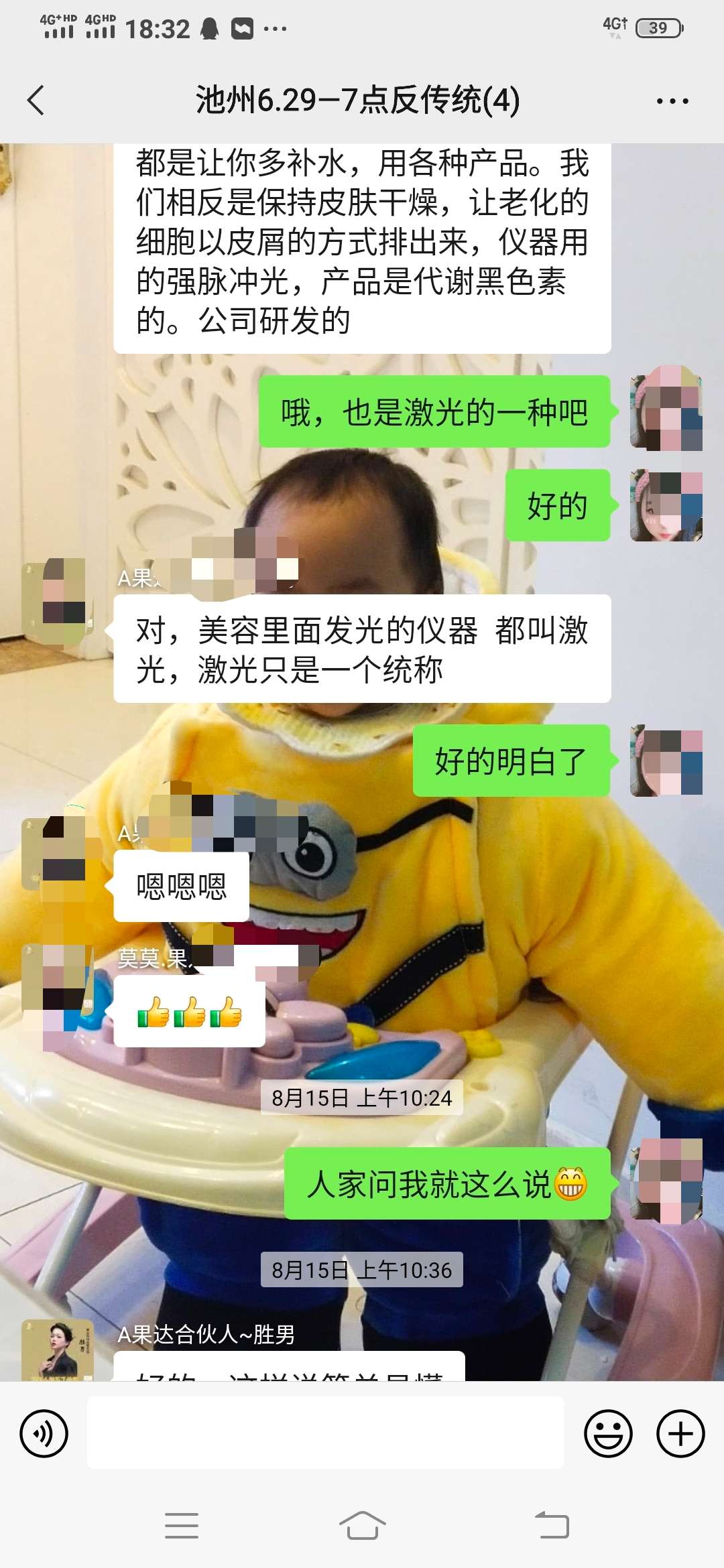The image size is (724, 1568).
Task: Tap the system home button
Action: 362,1526
